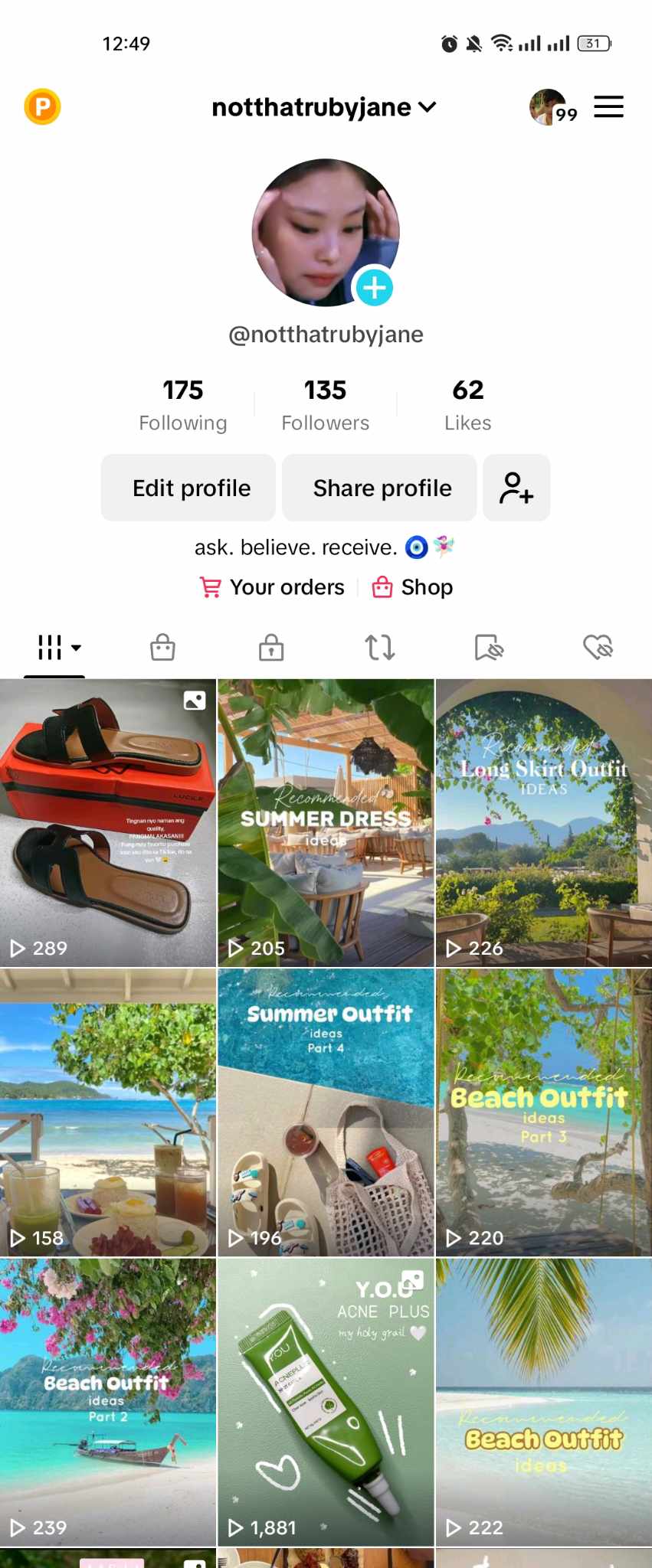This screenshot has width=652, height=1568.
Task: Add a profile photo with plus button
Action: pos(374,288)
